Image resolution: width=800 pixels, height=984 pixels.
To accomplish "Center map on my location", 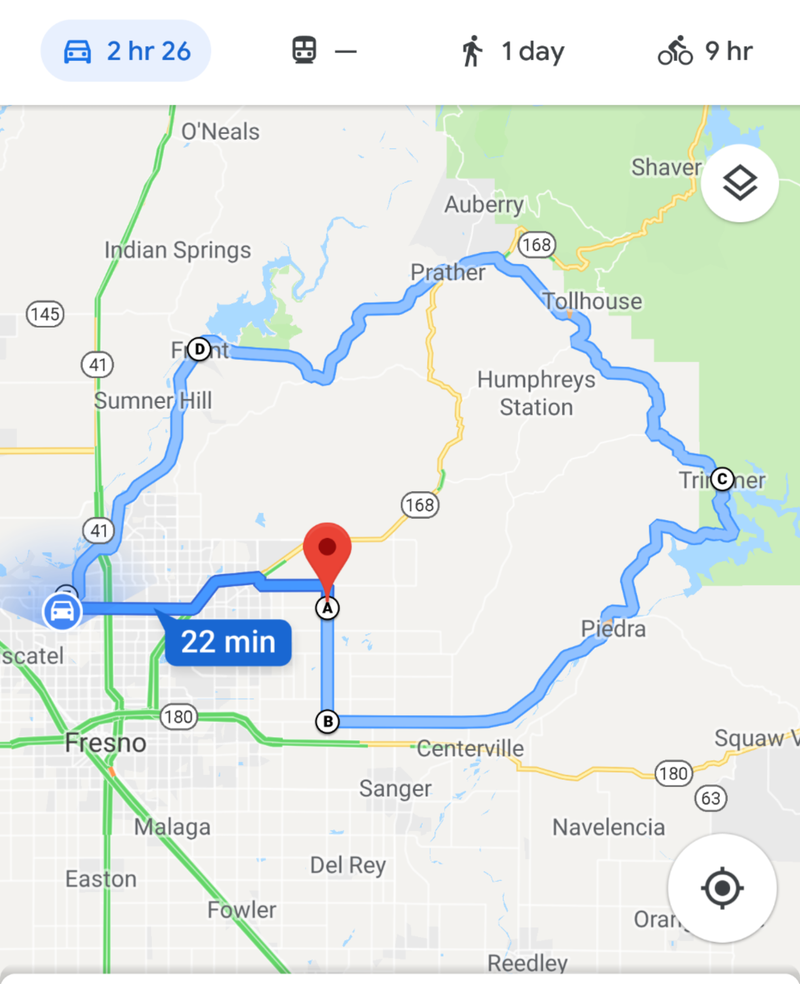I will [722, 888].
